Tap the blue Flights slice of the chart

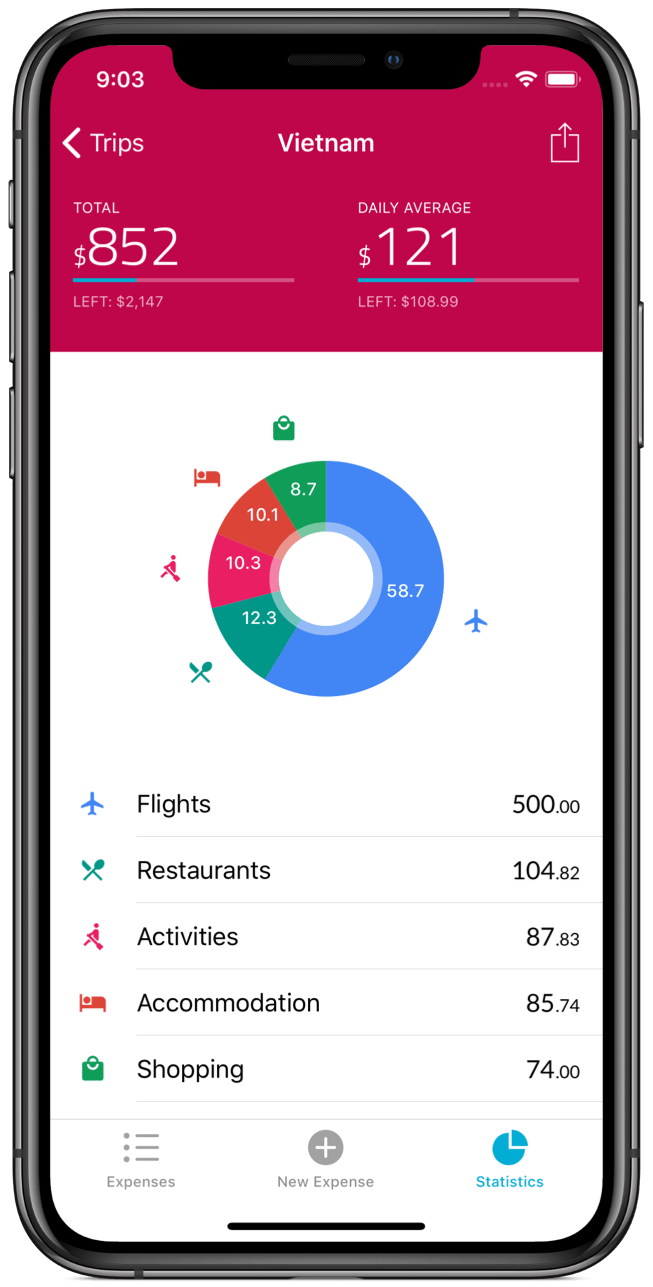click(x=400, y=640)
